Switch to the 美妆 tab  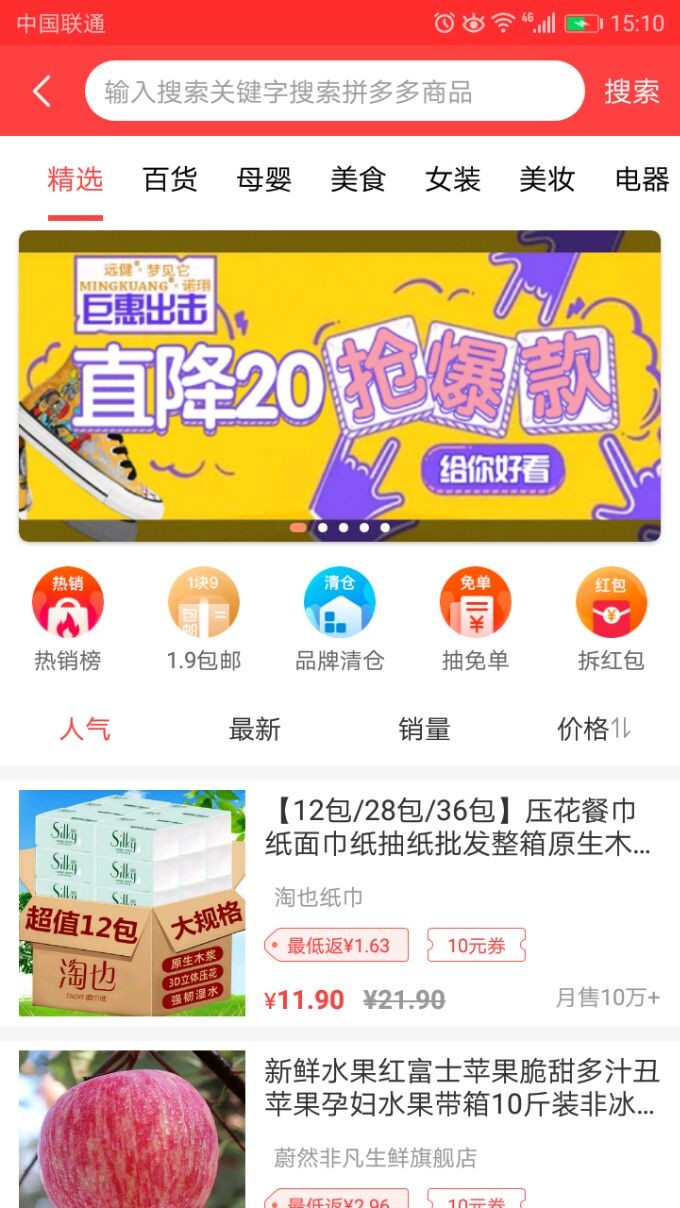[547, 180]
